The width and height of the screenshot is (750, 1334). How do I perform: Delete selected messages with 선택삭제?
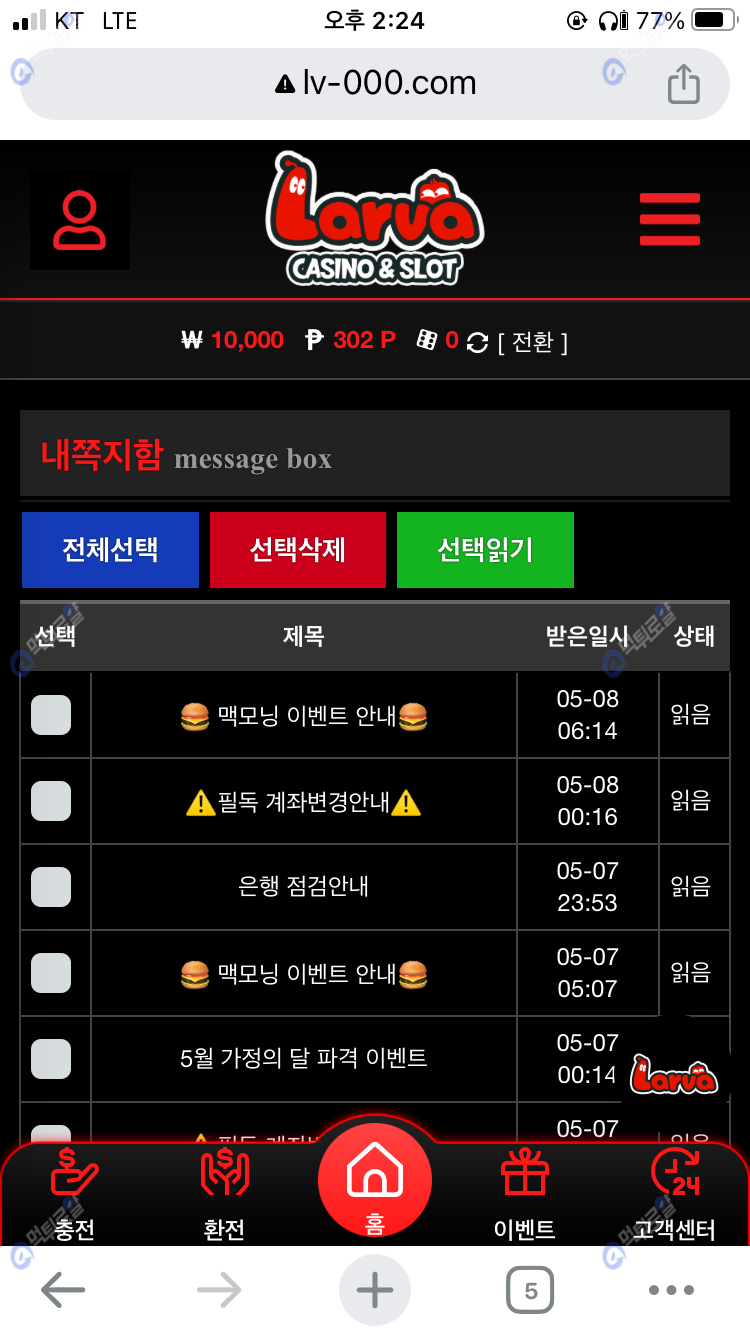pyautogui.click(x=297, y=550)
